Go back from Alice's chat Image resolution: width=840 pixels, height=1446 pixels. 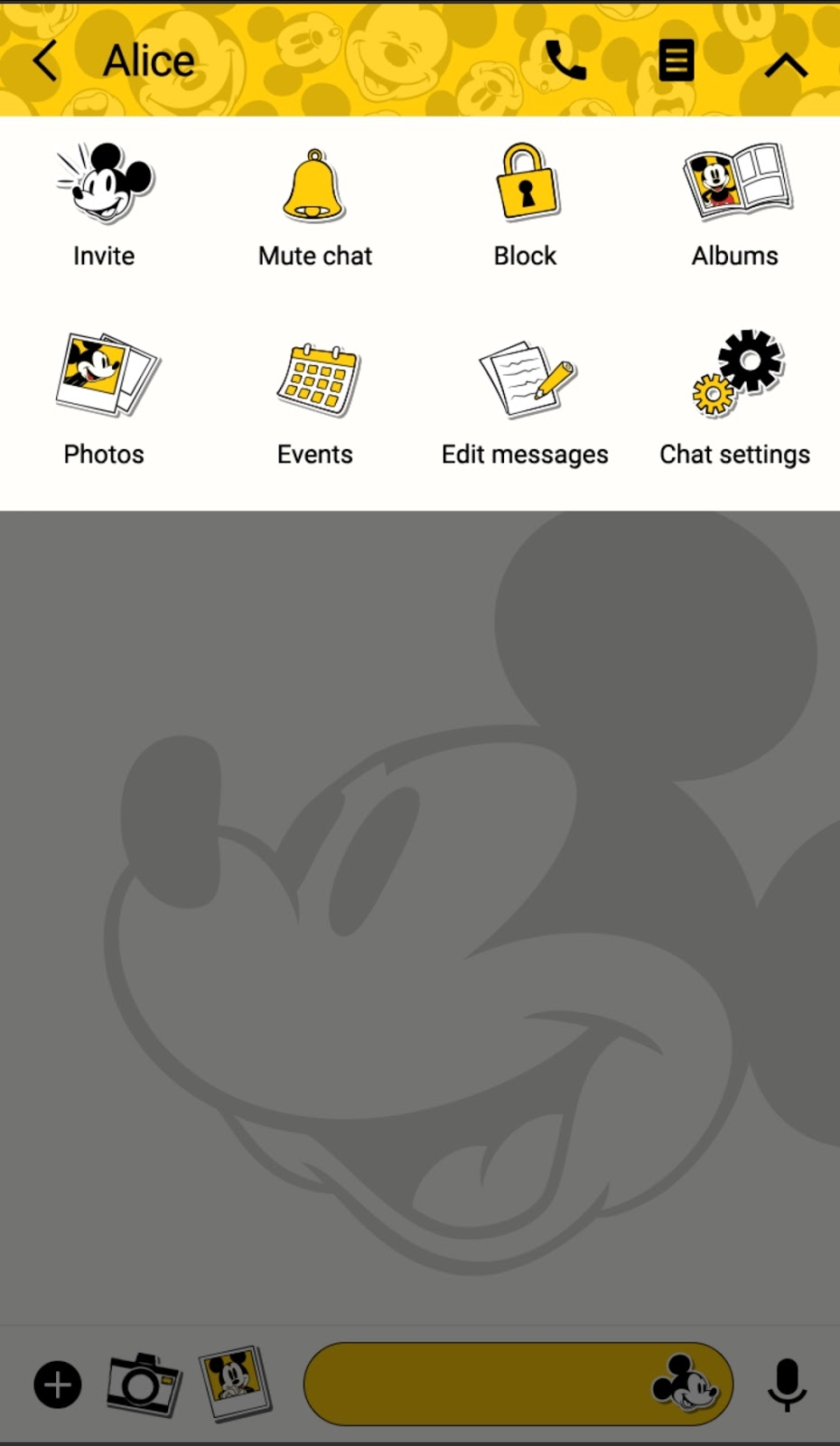[x=45, y=61]
